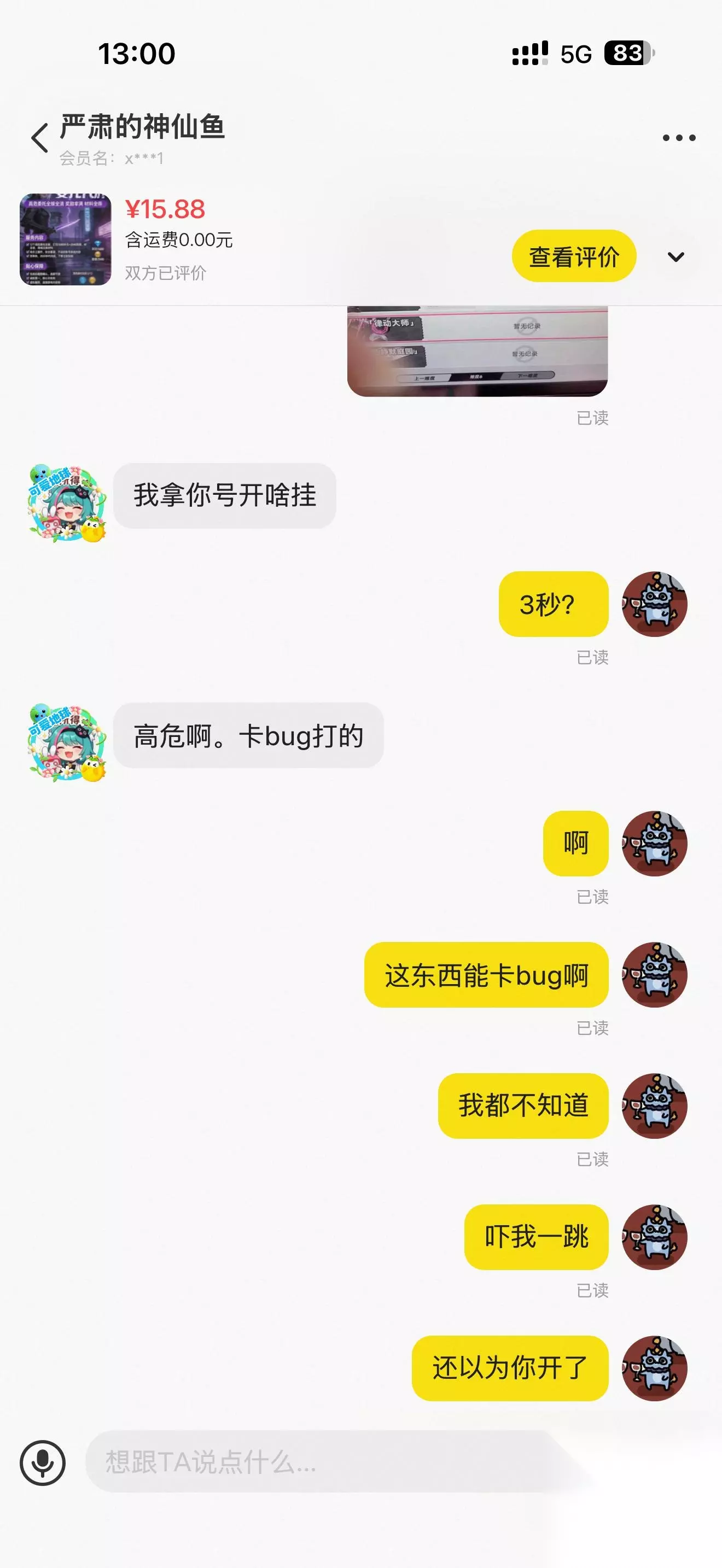Screen dimensions: 722x1568
Task: Tap the 查看评价 button
Action: [x=574, y=256]
